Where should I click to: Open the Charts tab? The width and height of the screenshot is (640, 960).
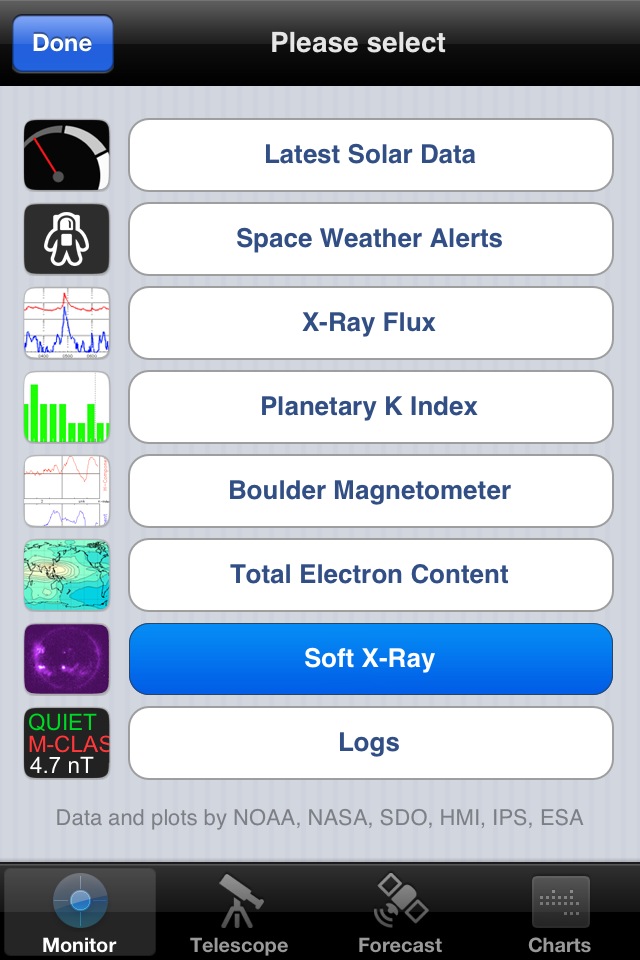[560, 912]
